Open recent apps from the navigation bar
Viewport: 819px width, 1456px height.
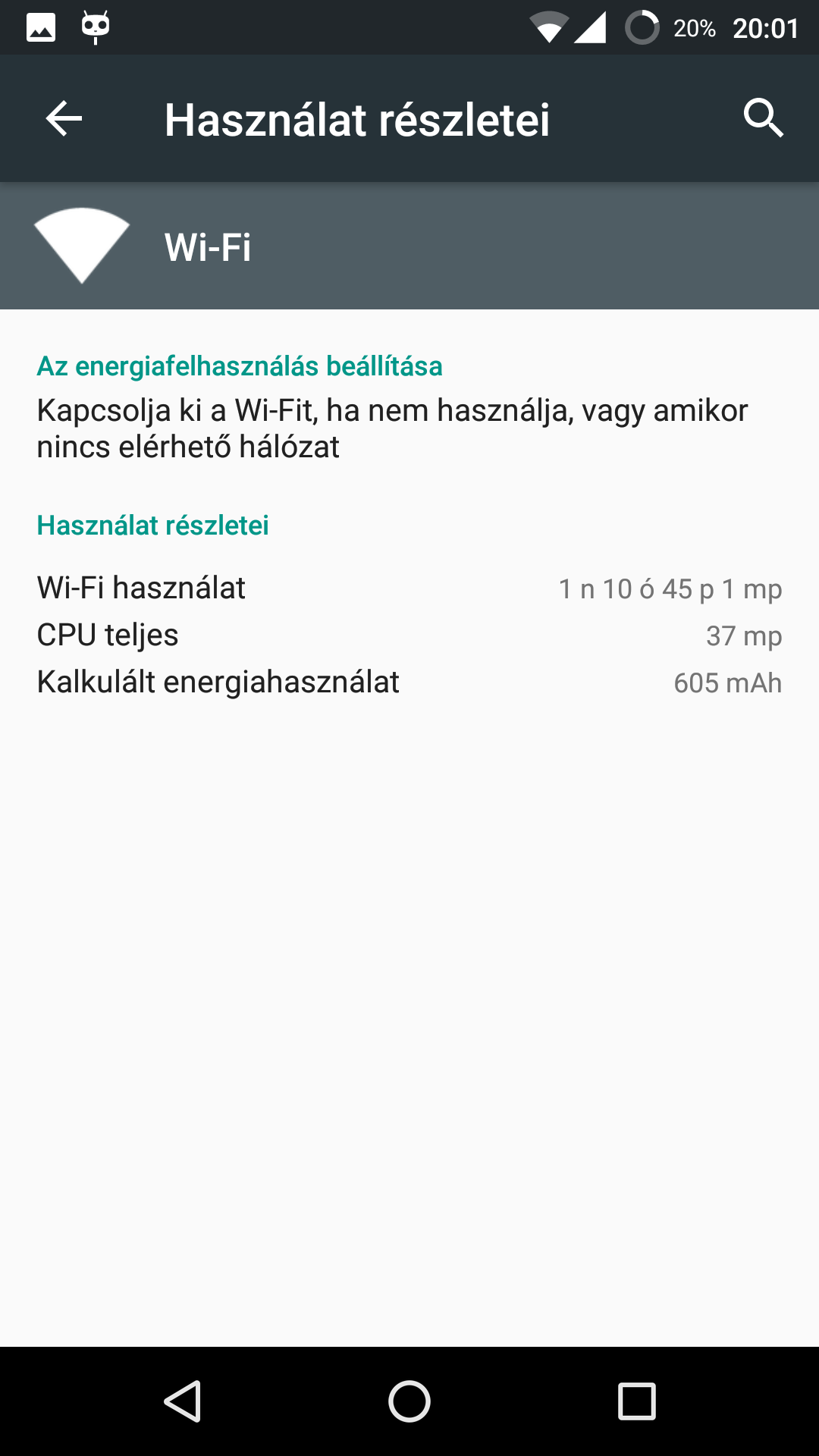[637, 1401]
